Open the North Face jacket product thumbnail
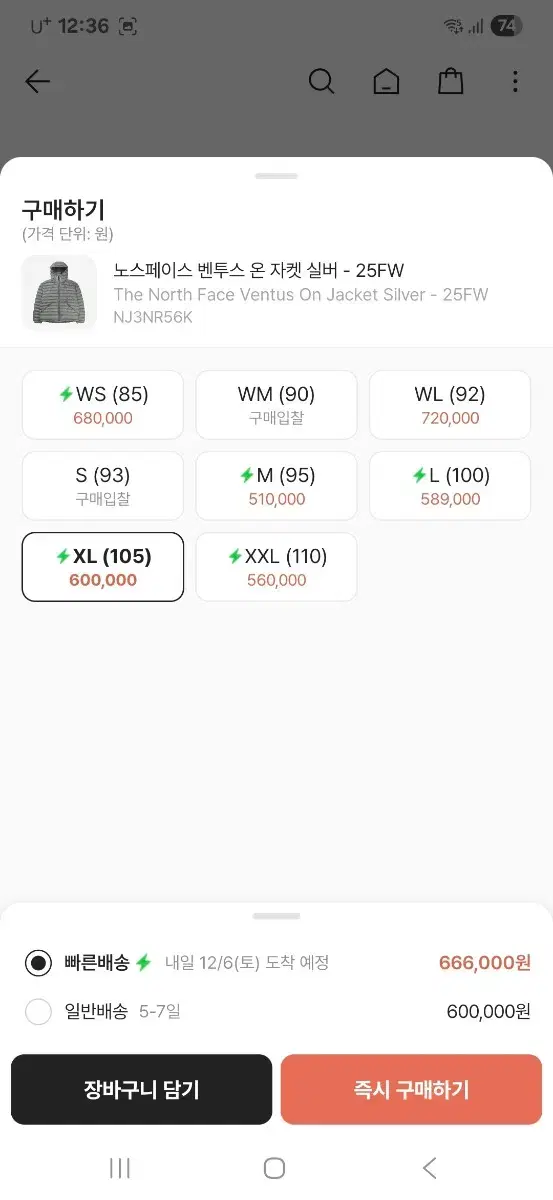The height and width of the screenshot is (1200, 553). coord(59,293)
